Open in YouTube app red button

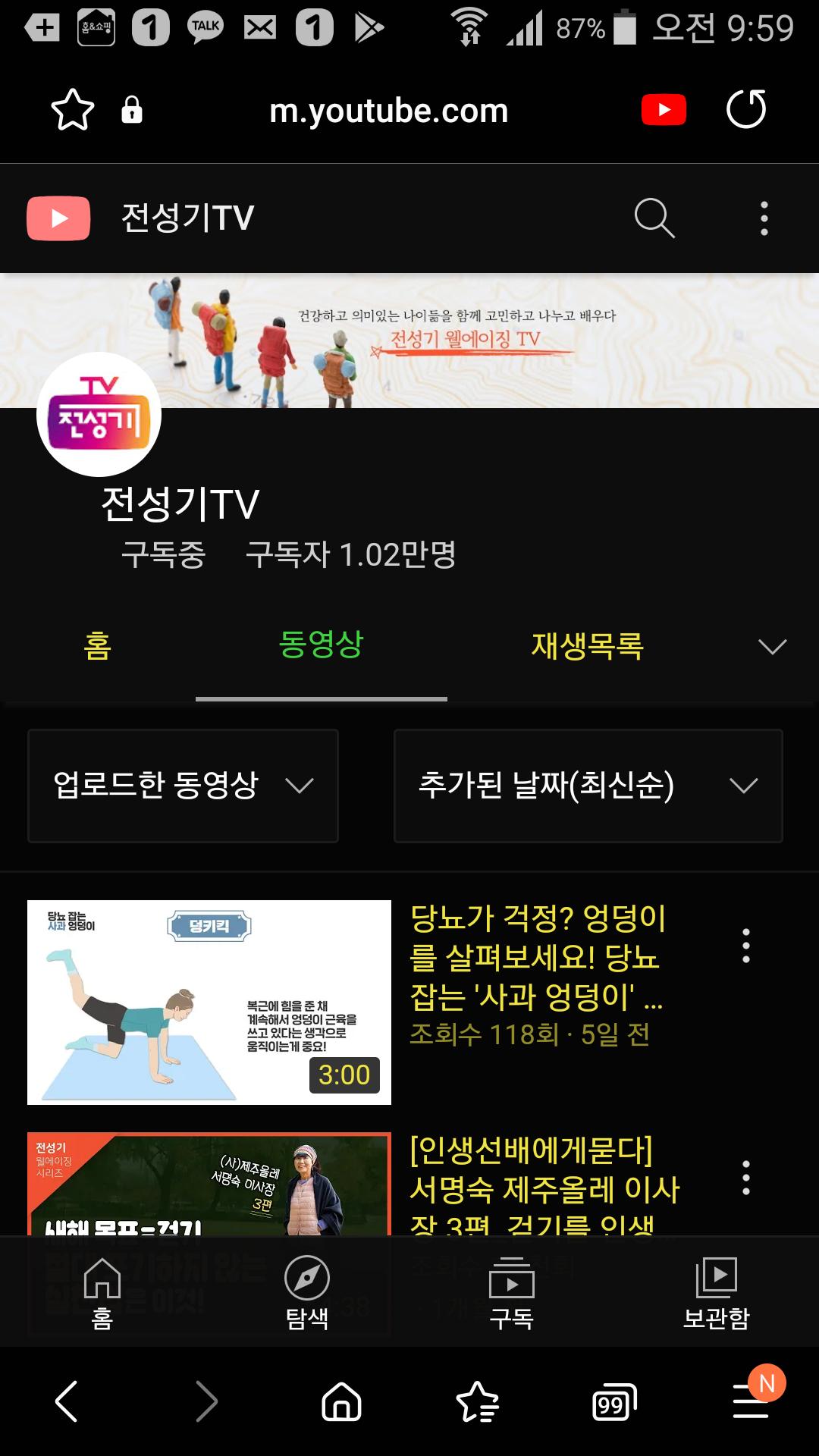(664, 110)
